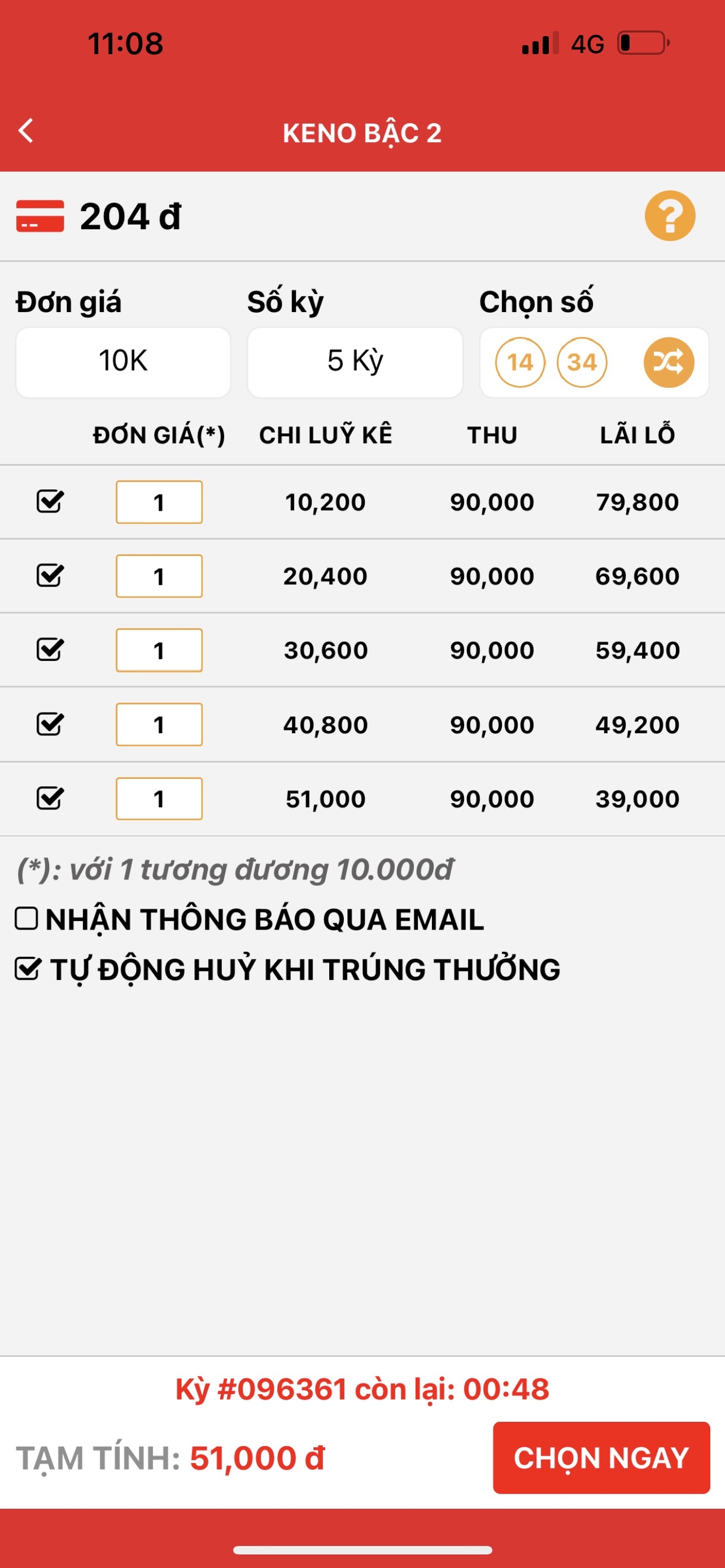Uncheck the row with 51,000 cumulative cost
This screenshot has width=725, height=1568.
50,798
